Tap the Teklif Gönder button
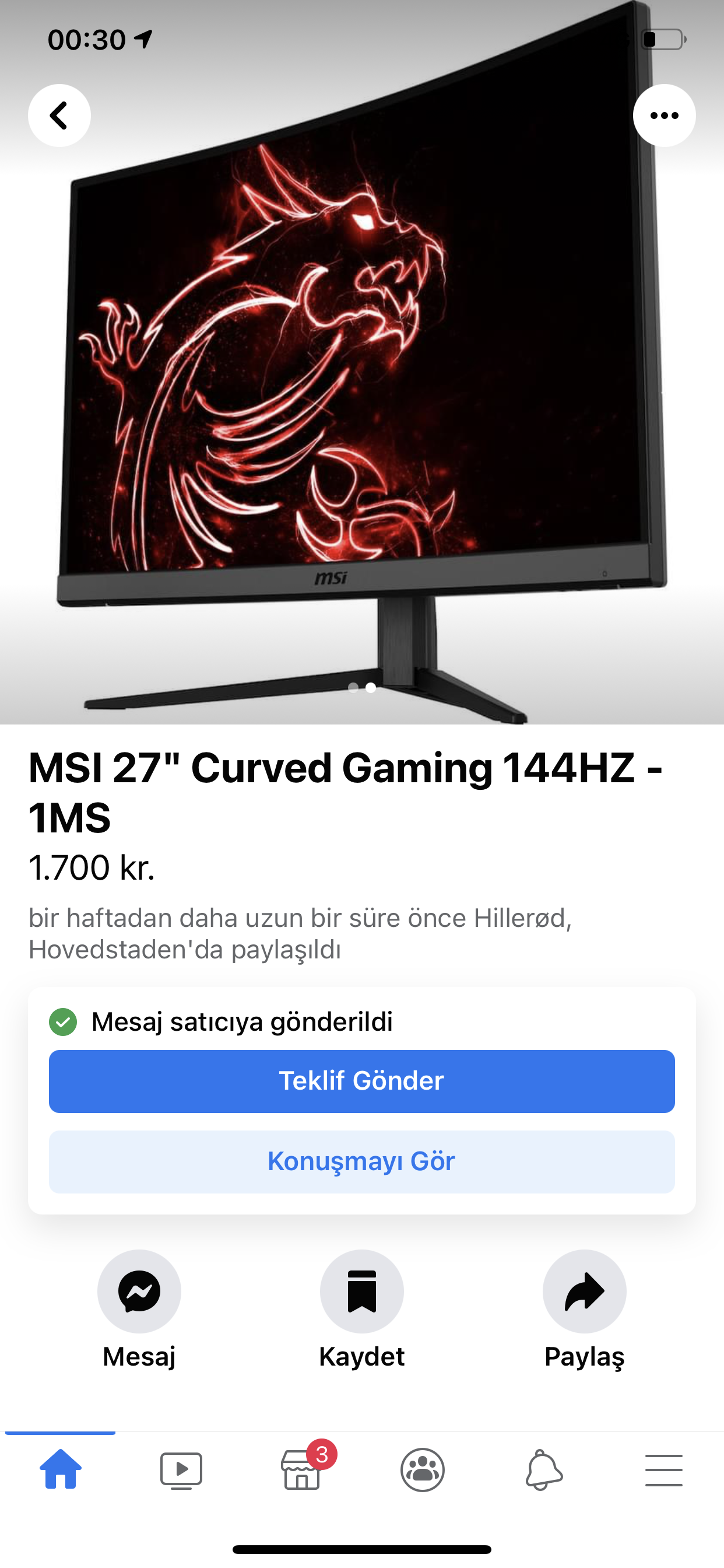Screen dimensions: 724x1568 tap(361, 1081)
